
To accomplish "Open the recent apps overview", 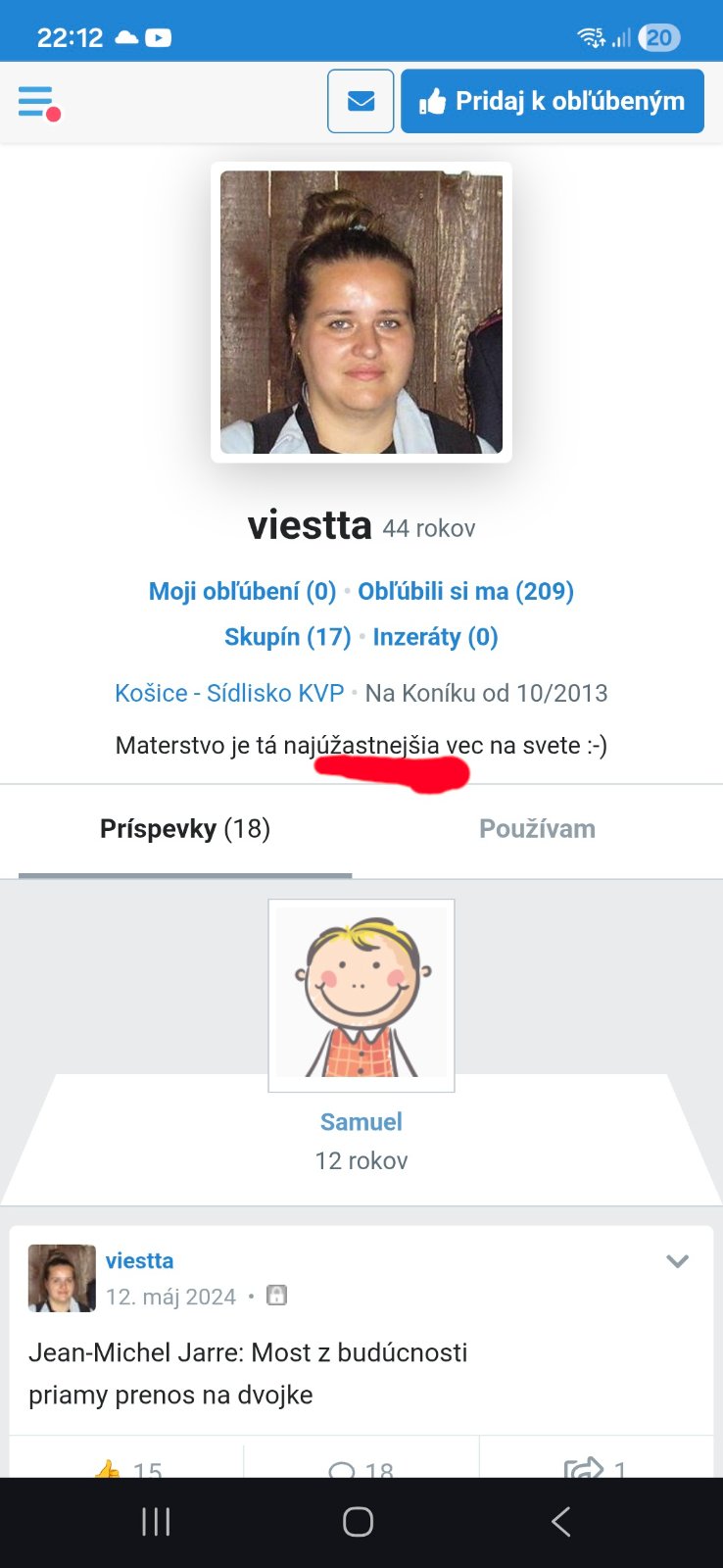I will [156, 1522].
